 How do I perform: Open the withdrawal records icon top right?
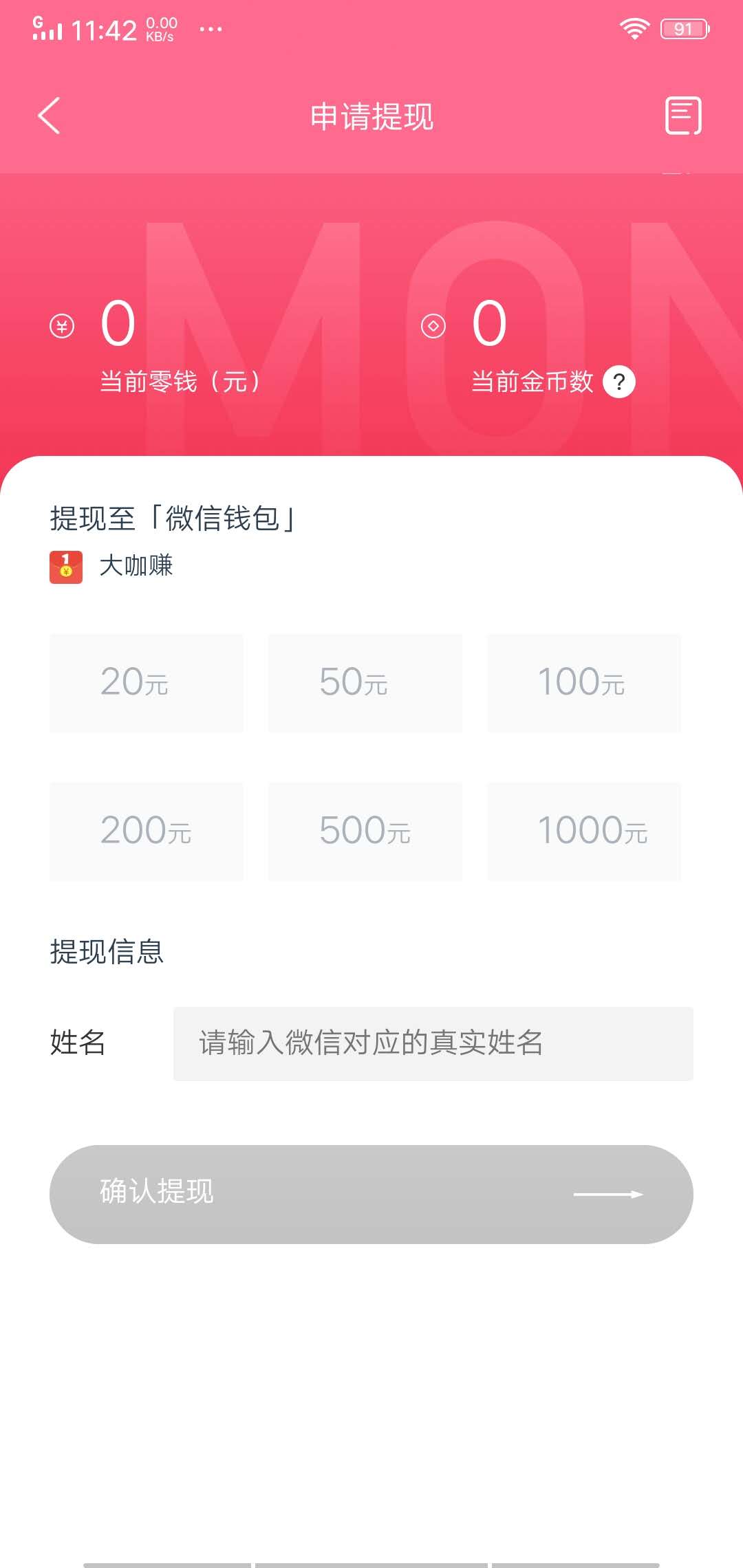pyautogui.click(x=683, y=117)
